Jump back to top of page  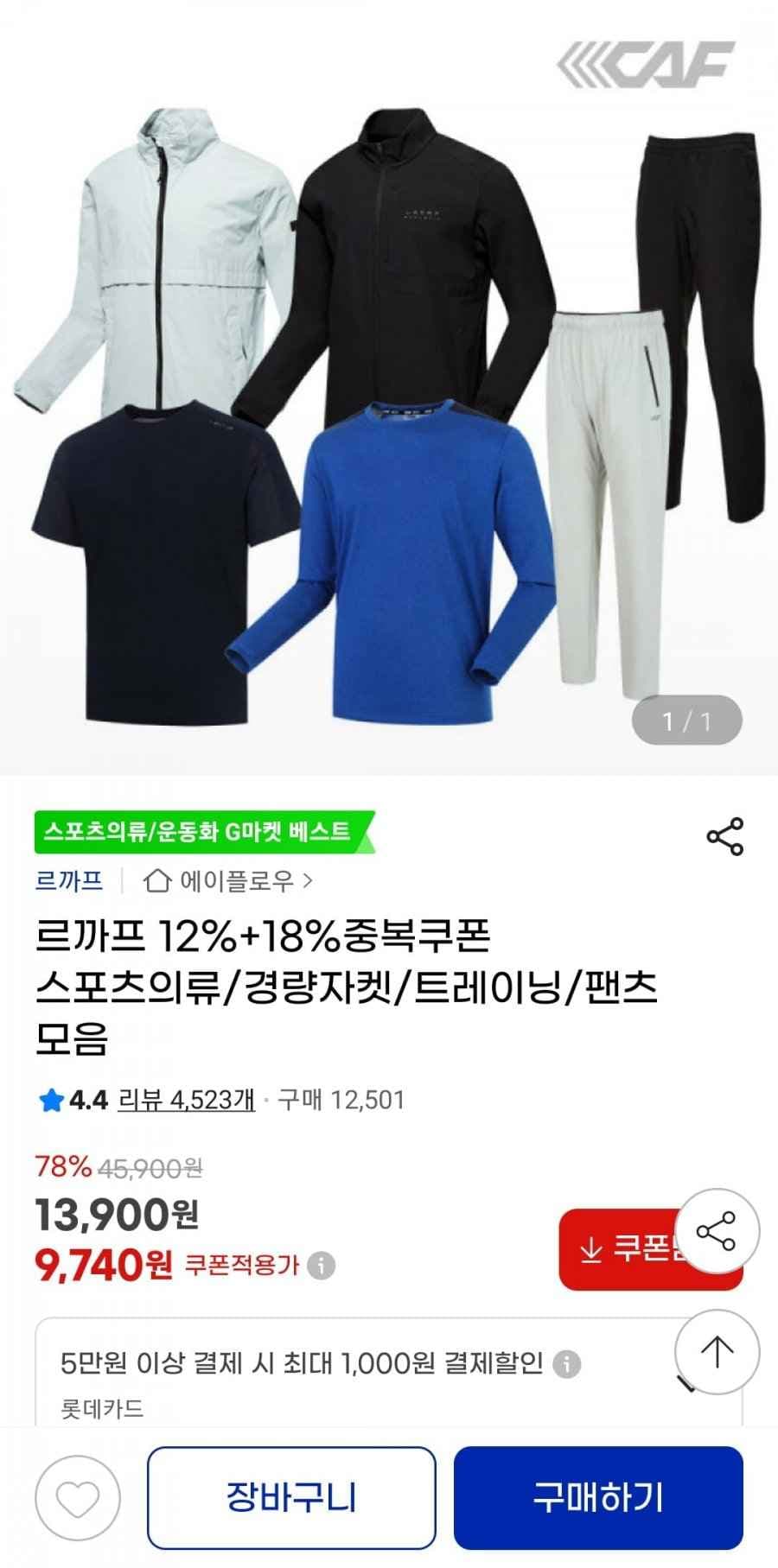[717, 1352]
